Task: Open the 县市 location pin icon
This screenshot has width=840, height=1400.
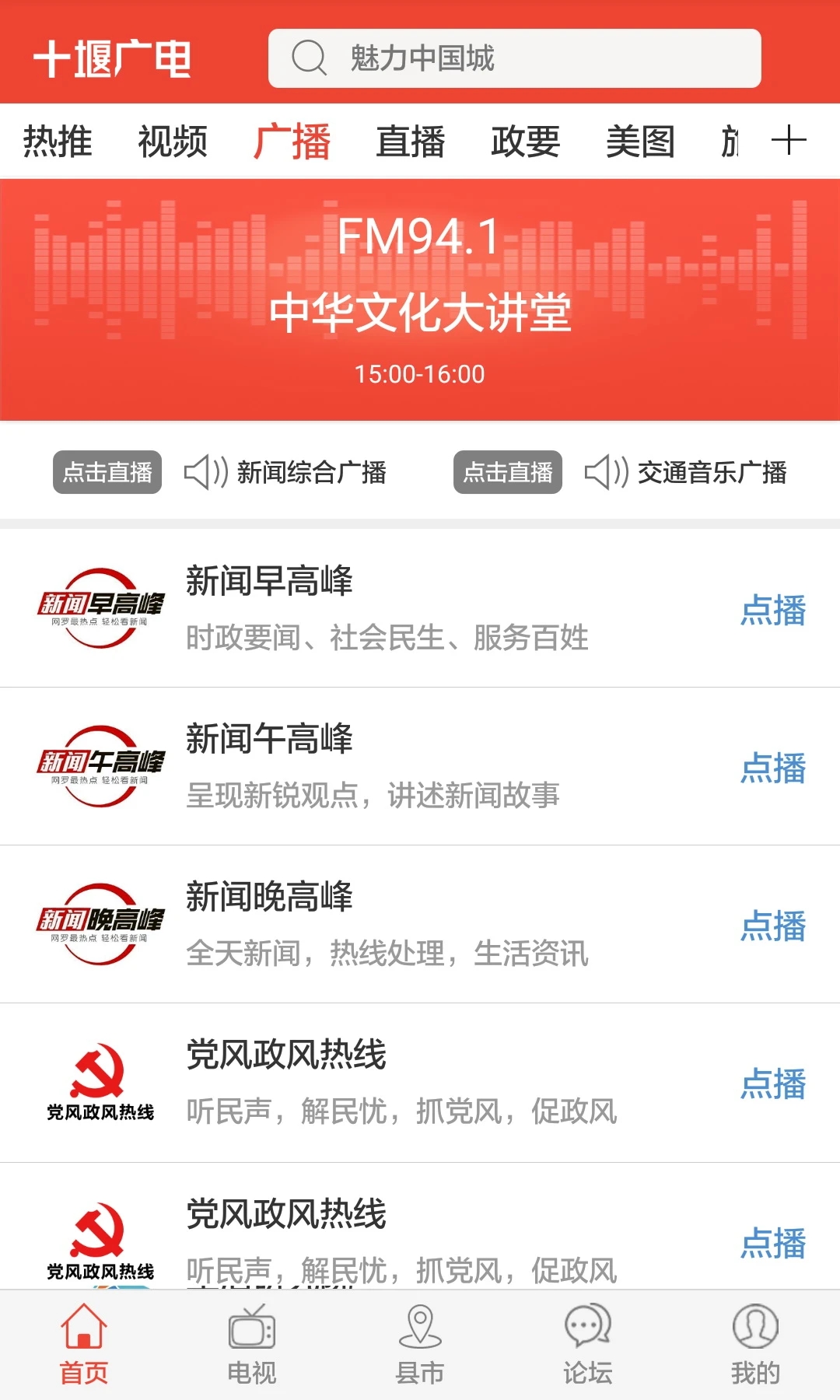Action: 420,1328
